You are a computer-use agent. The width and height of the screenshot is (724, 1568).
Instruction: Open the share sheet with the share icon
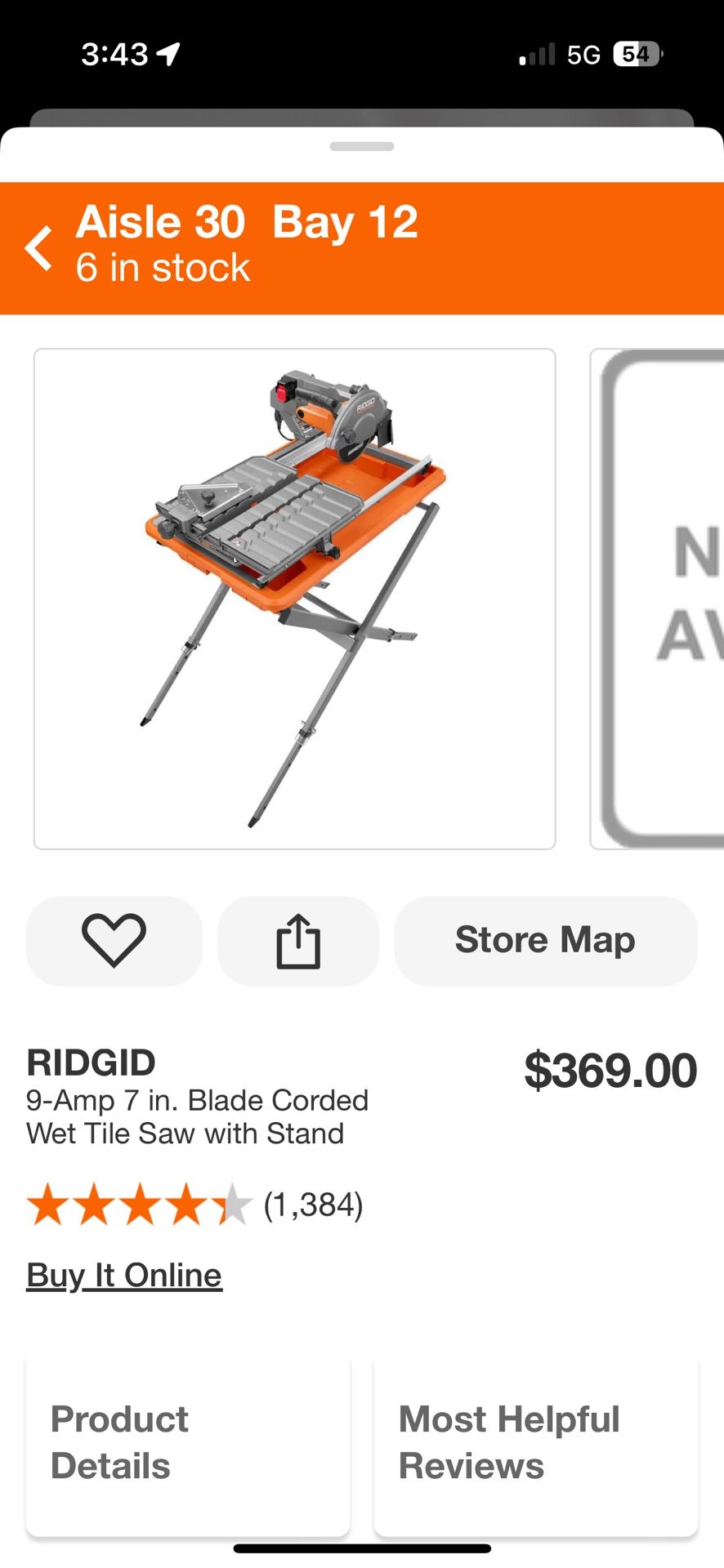point(298,941)
